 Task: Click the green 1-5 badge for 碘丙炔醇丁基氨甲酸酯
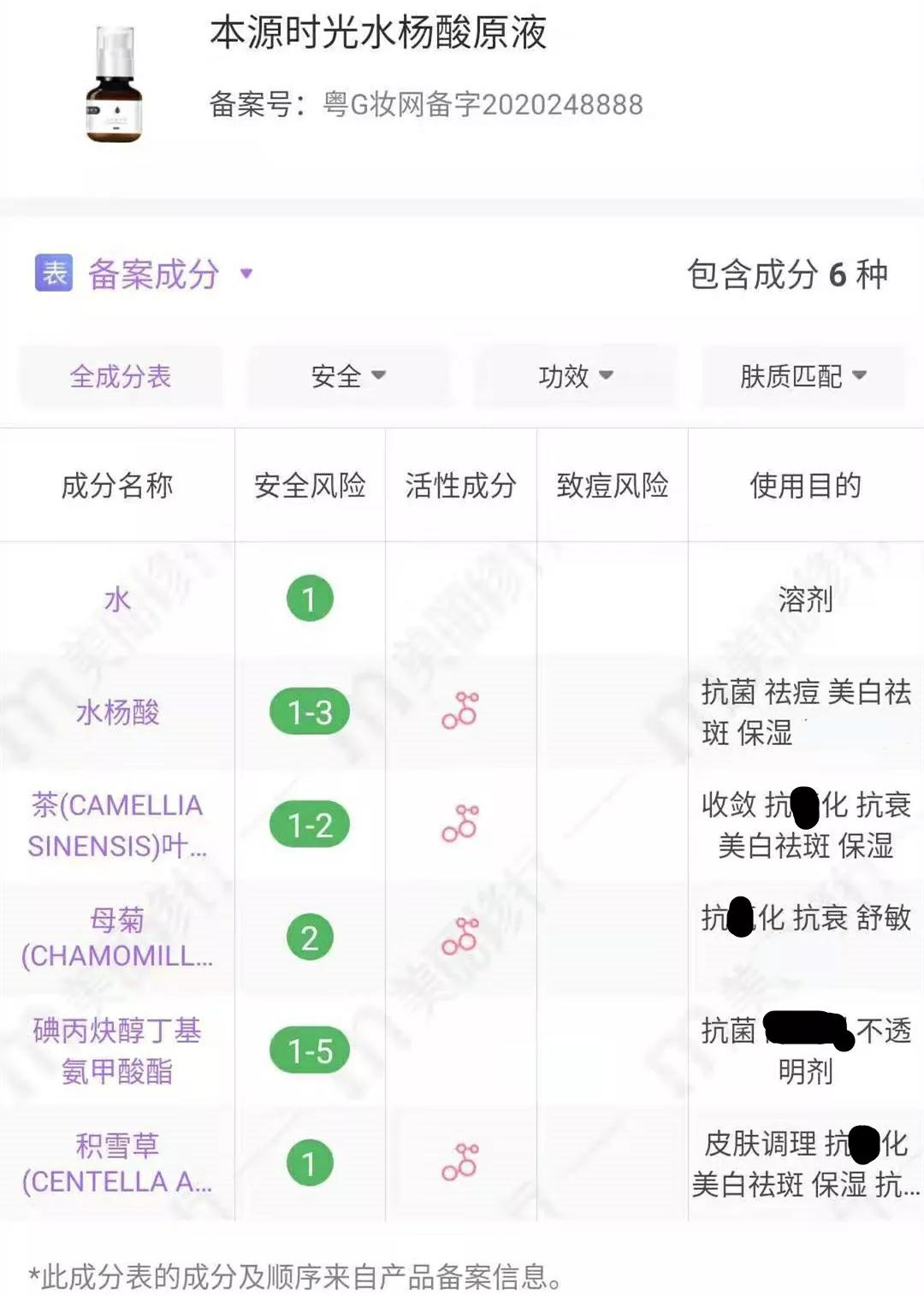click(310, 1049)
